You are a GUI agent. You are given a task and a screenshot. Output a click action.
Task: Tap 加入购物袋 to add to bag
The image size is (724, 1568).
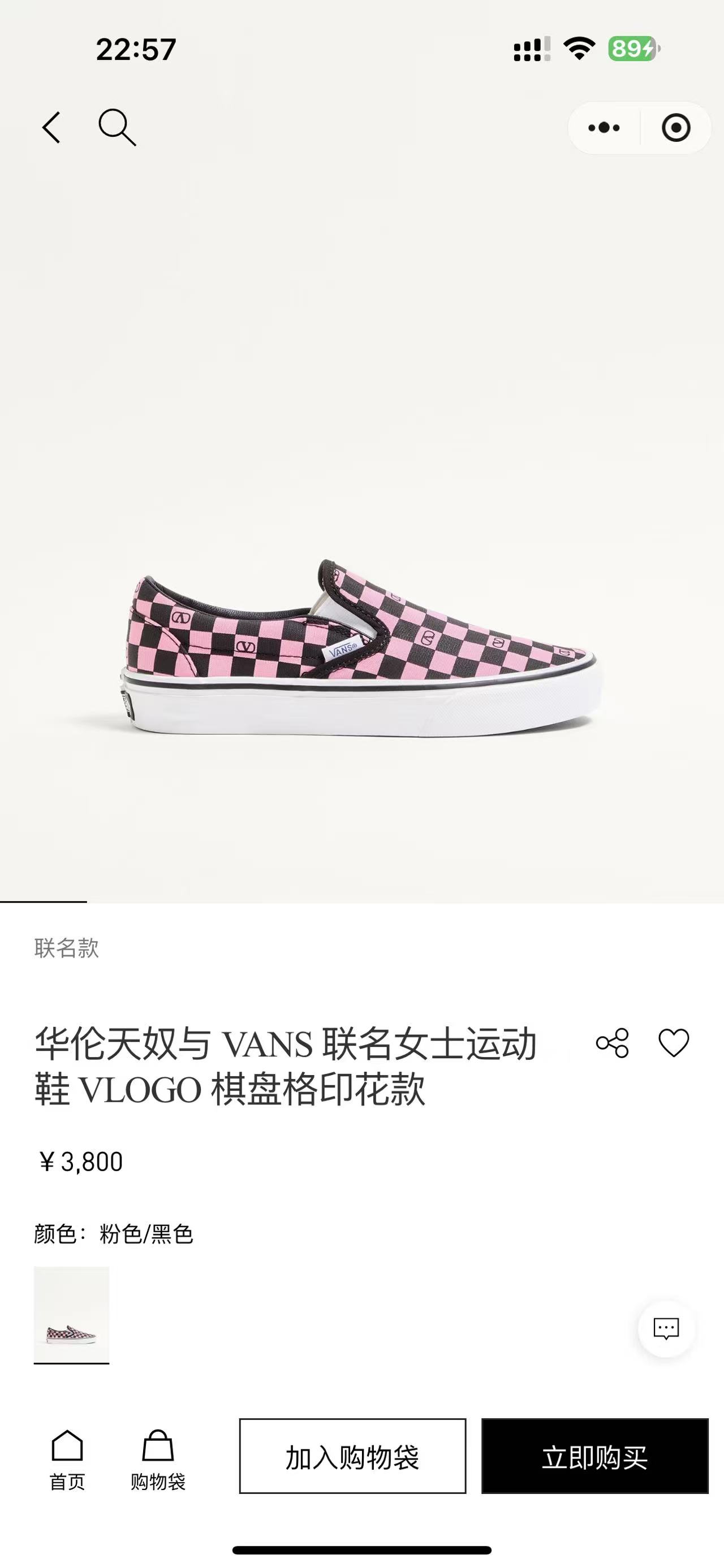pos(352,1456)
